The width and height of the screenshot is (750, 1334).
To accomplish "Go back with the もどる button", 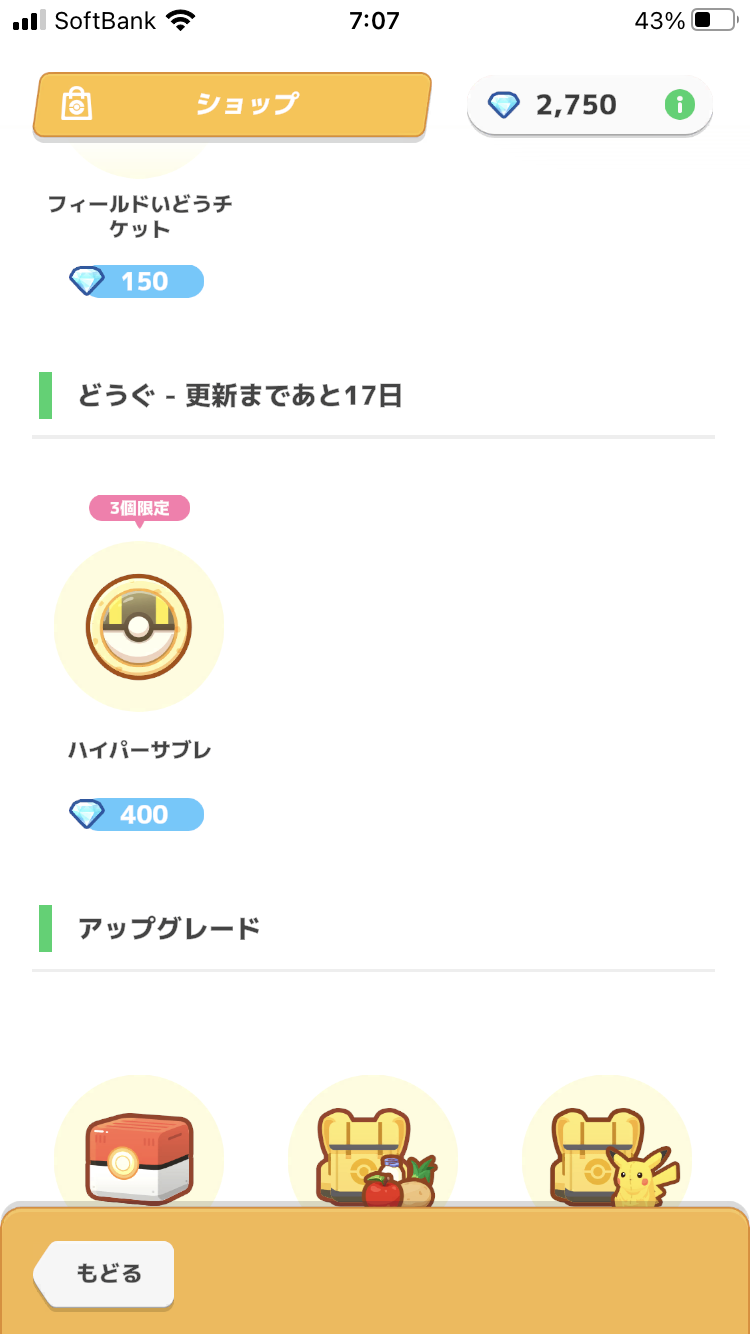I will pos(104,1274).
